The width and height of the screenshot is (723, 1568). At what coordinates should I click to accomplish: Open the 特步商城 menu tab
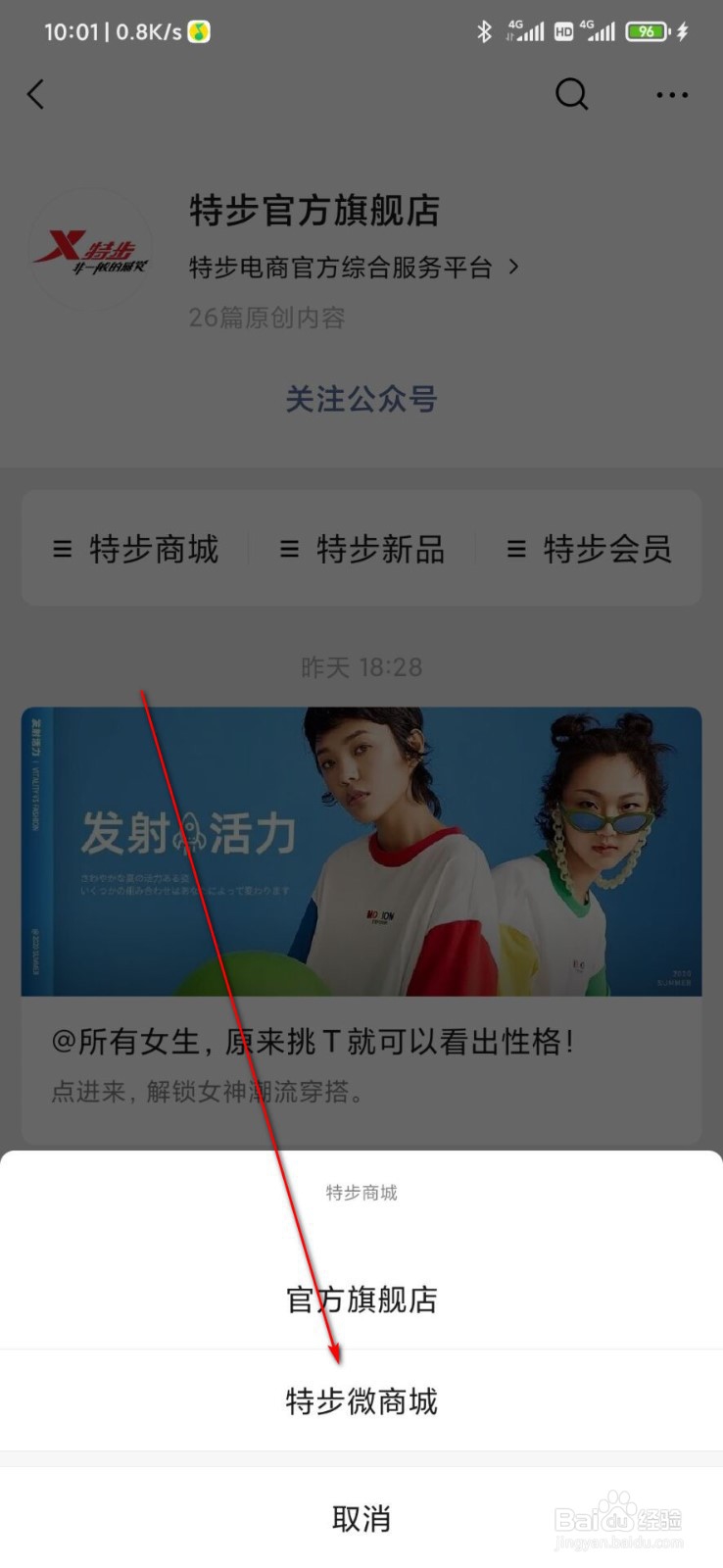point(154,549)
